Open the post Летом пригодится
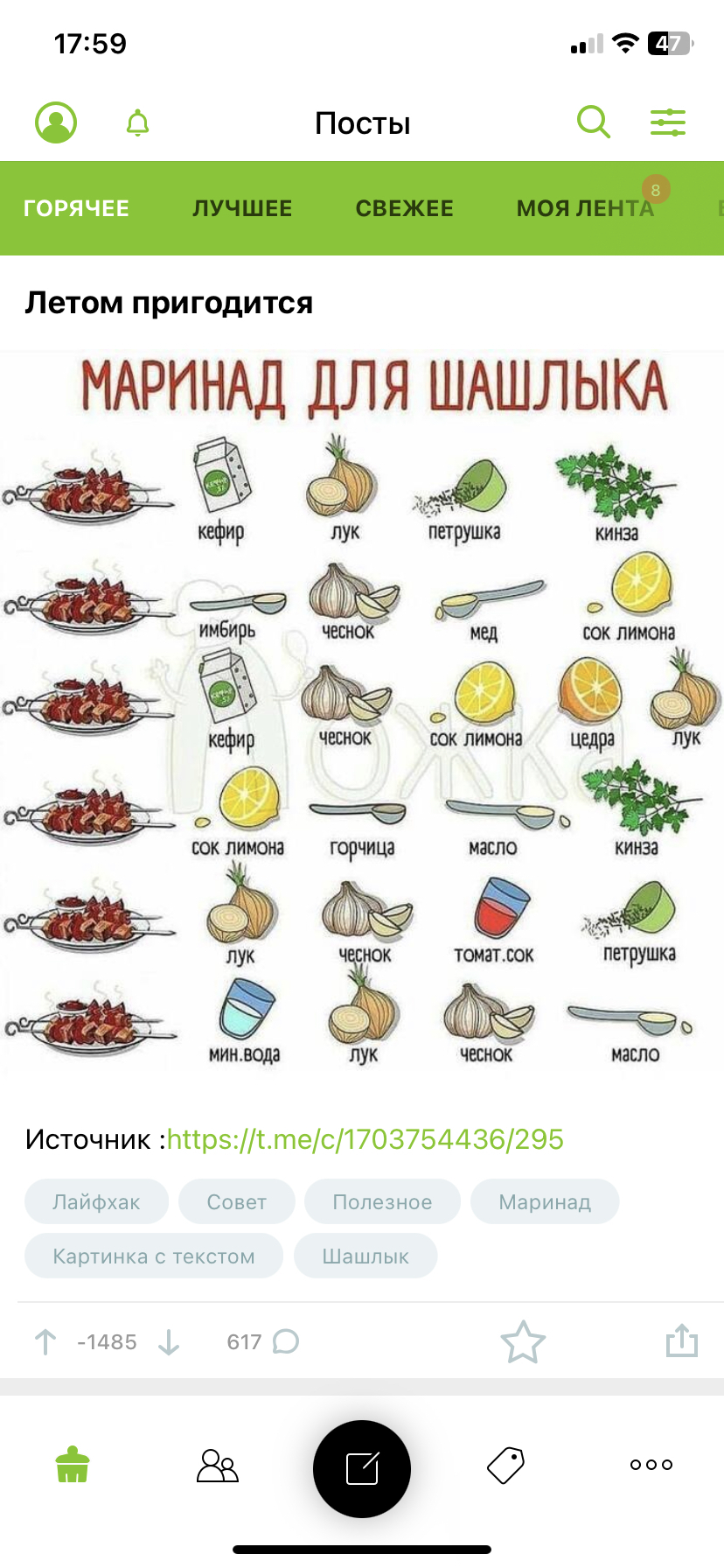This screenshot has width=724, height=1568. coord(169,303)
